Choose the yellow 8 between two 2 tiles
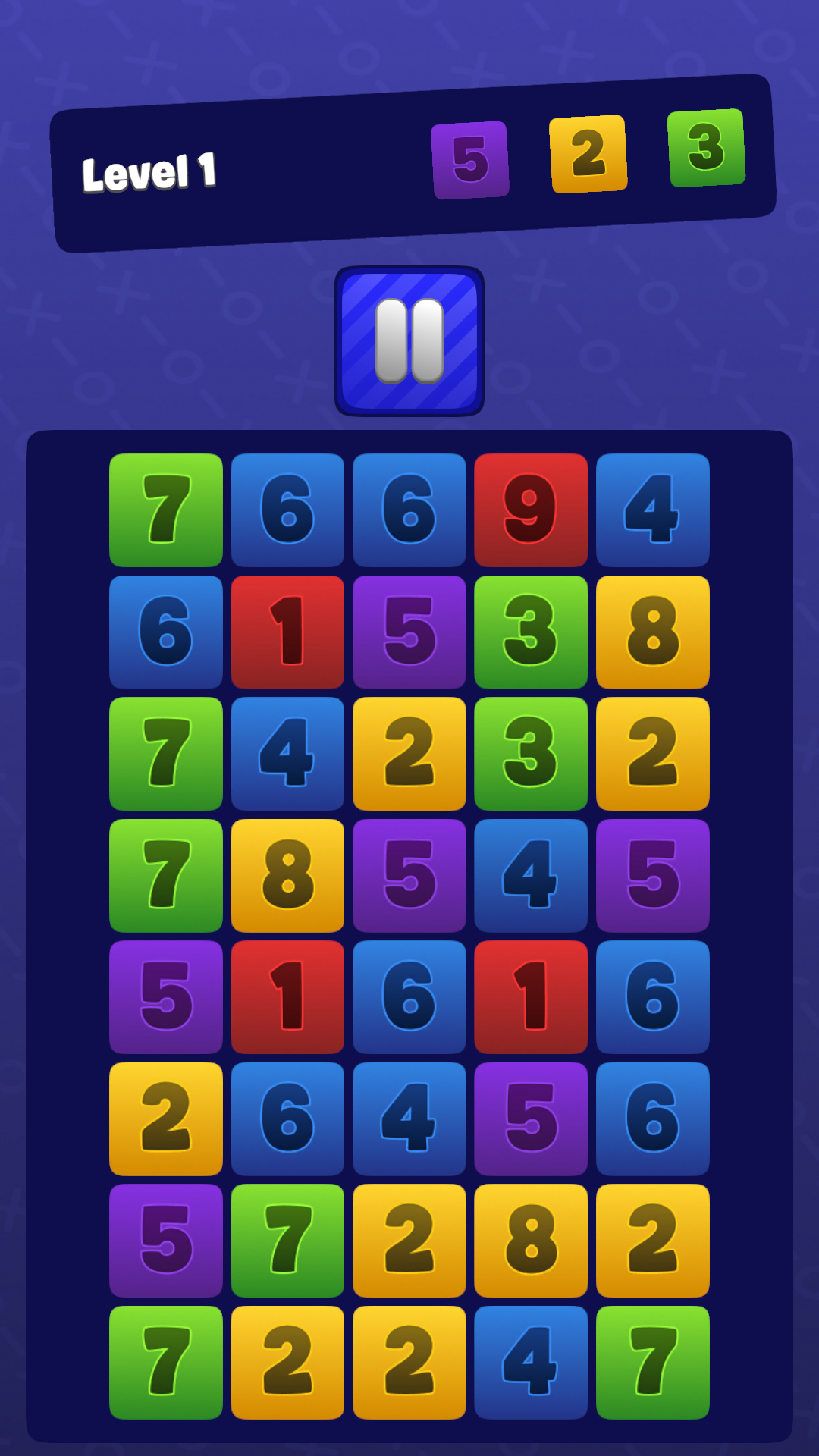This screenshot has width=819, height=1456. [531, 1241]
